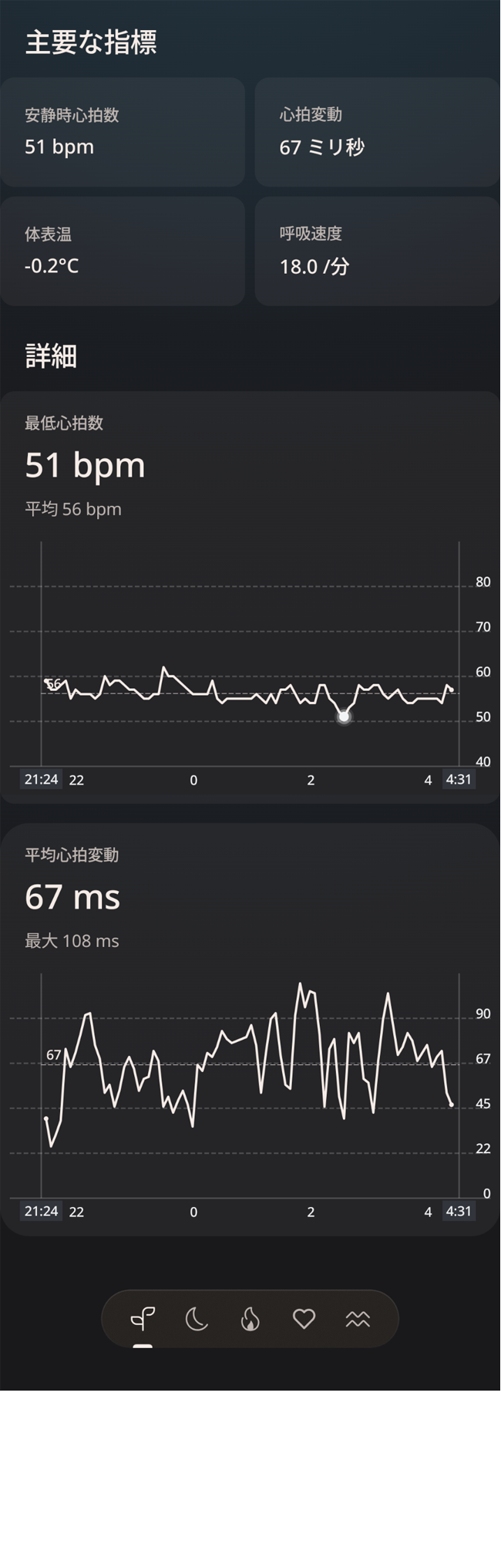View the 体表温 card details

click(123, 251)
